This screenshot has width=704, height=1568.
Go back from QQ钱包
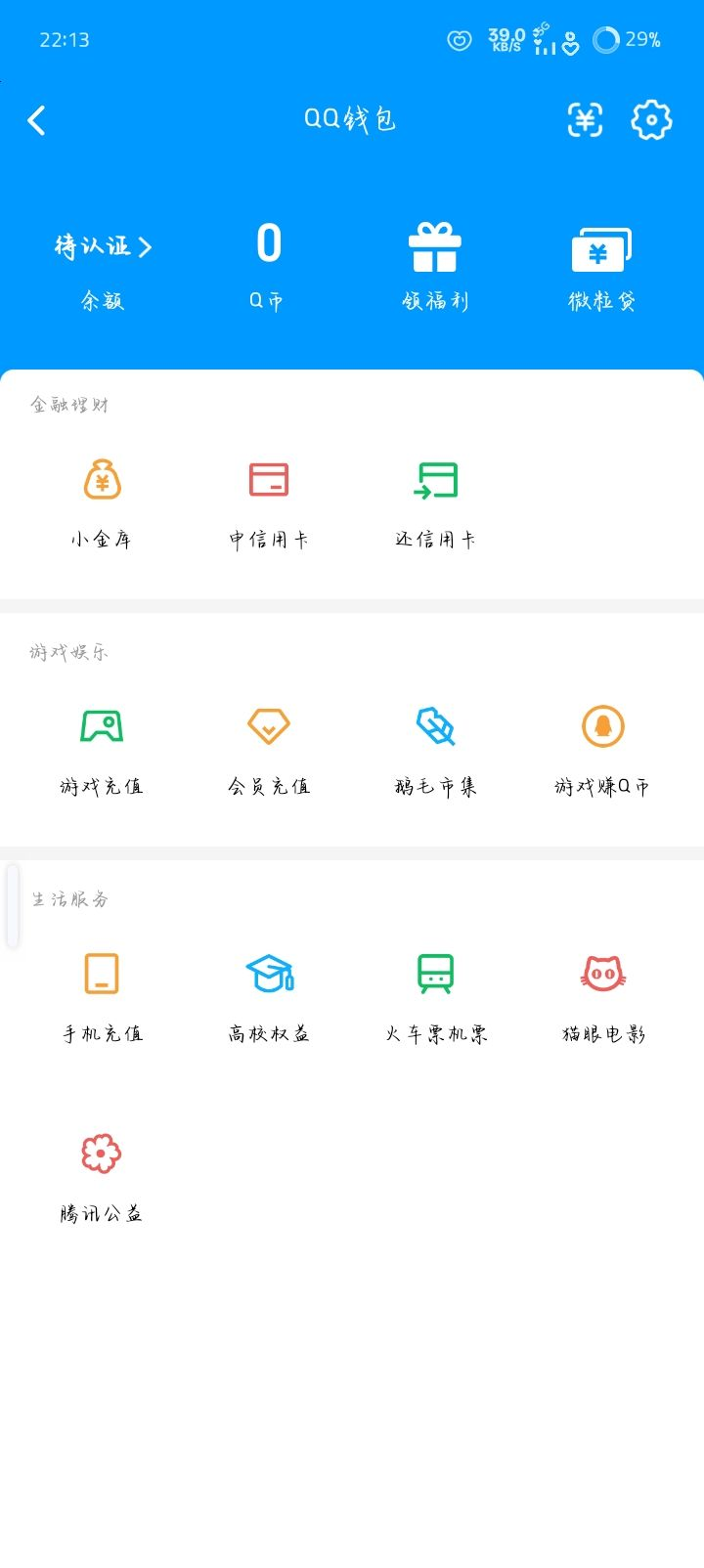tap(37, 120)
